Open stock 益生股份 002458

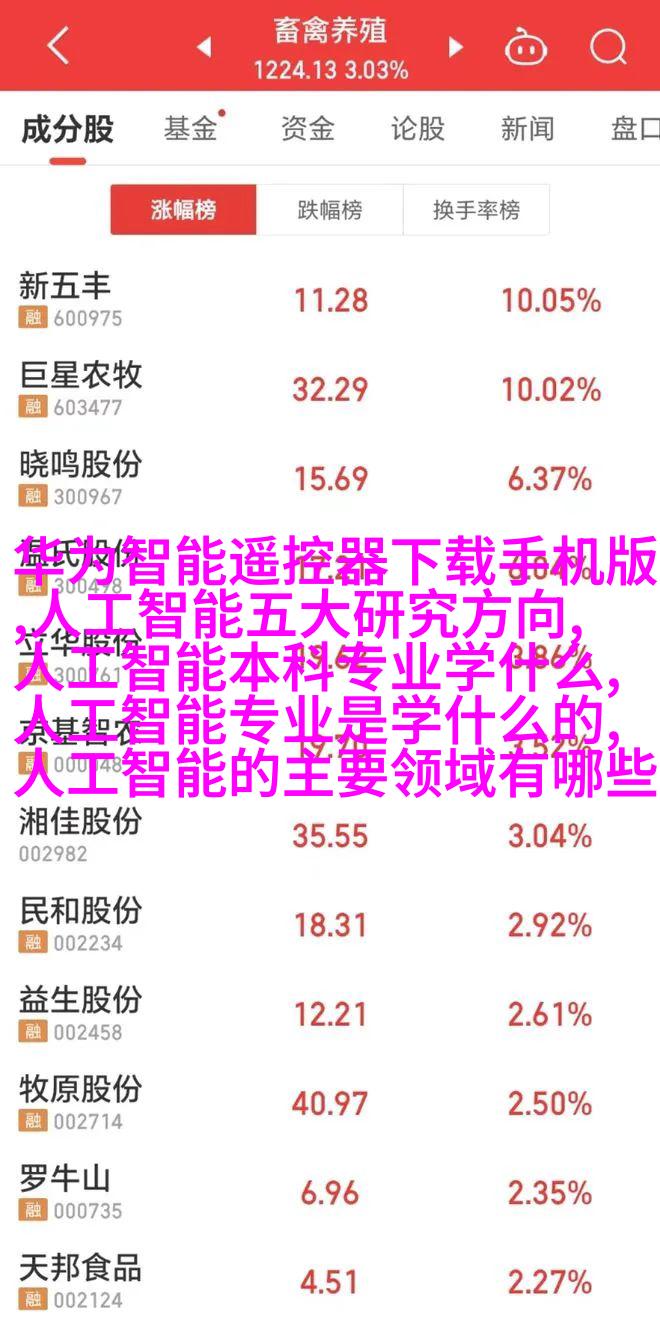click(330, 1014)
